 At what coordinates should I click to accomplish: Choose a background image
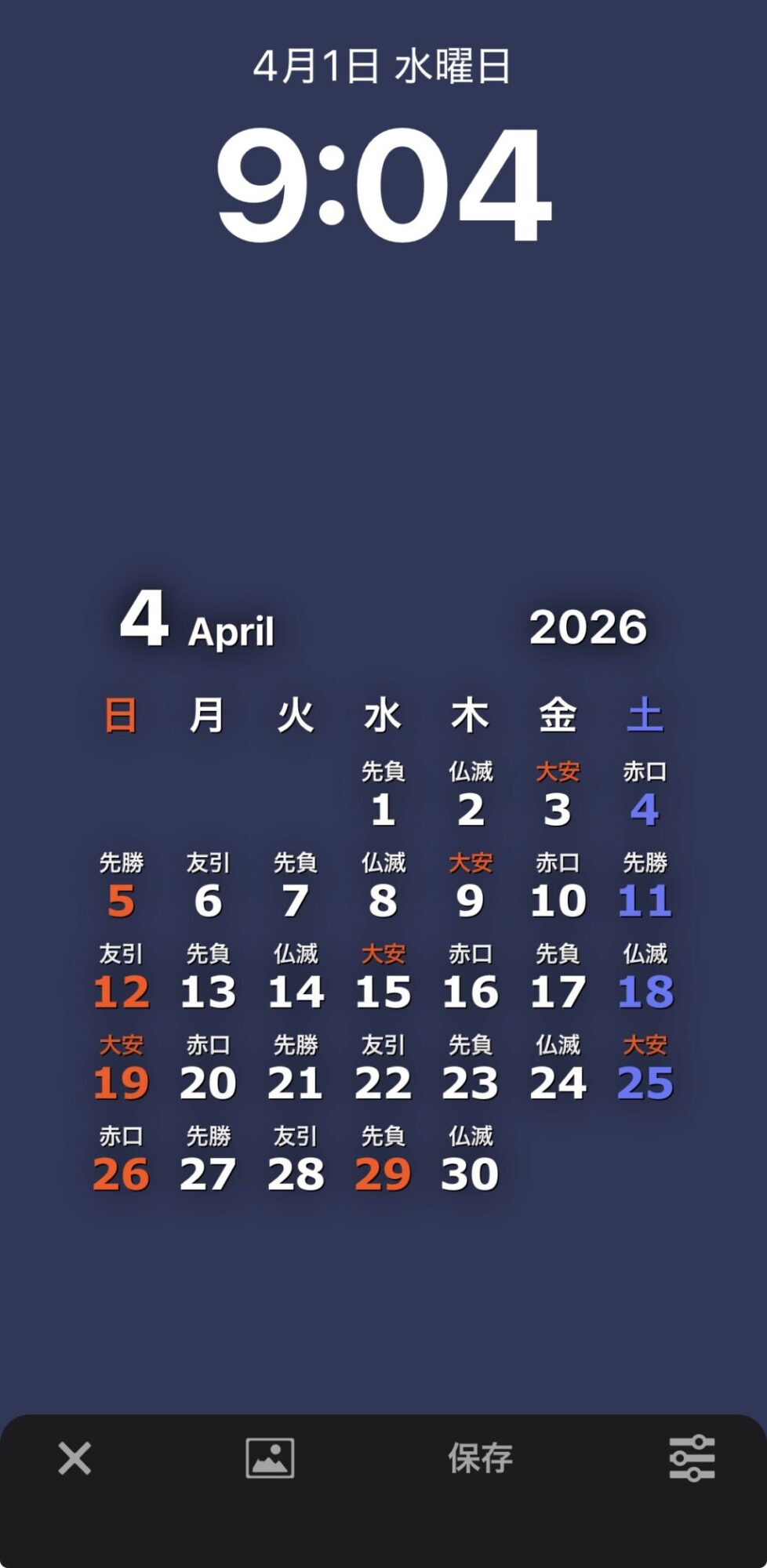[270, 1458]
